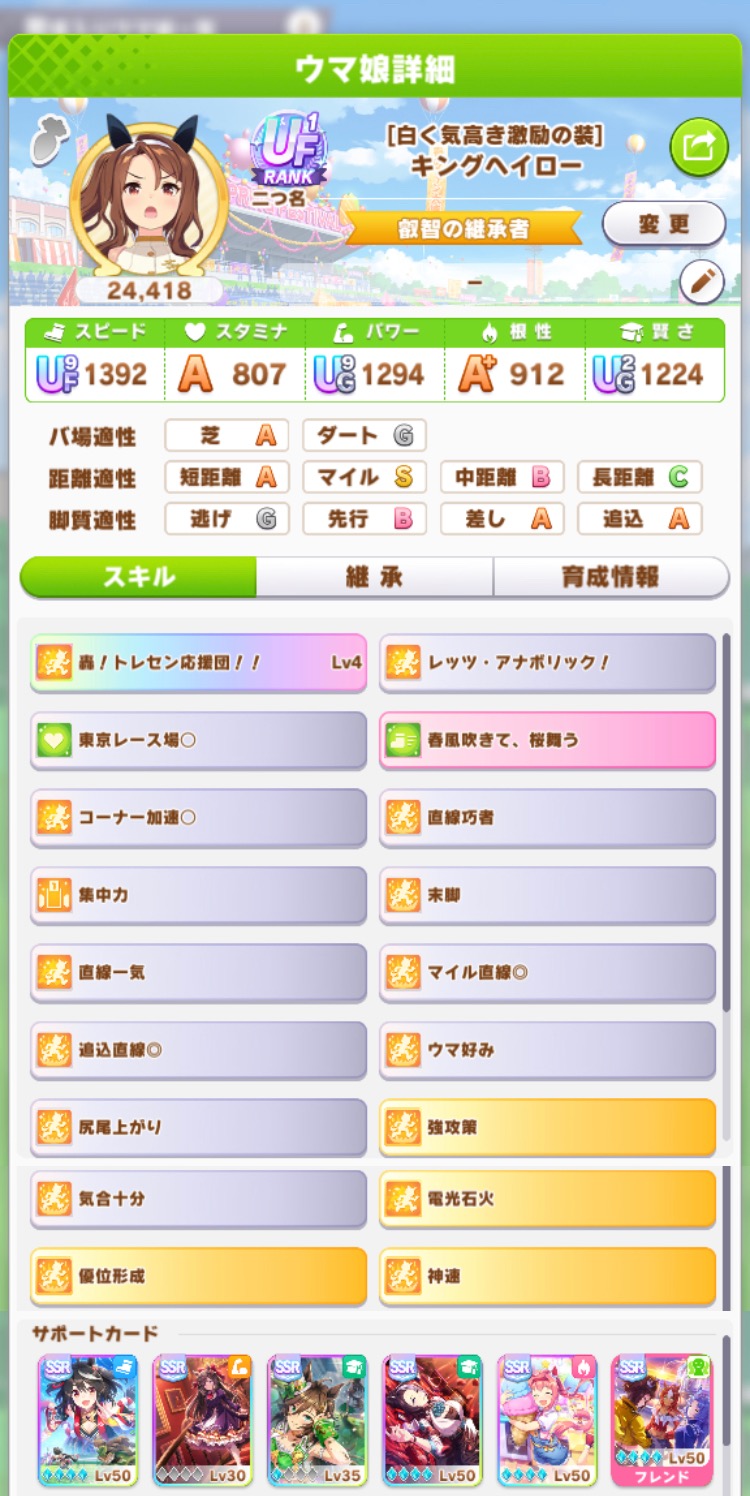
Task: Tap the green share icon
Action: click(698, 147)
